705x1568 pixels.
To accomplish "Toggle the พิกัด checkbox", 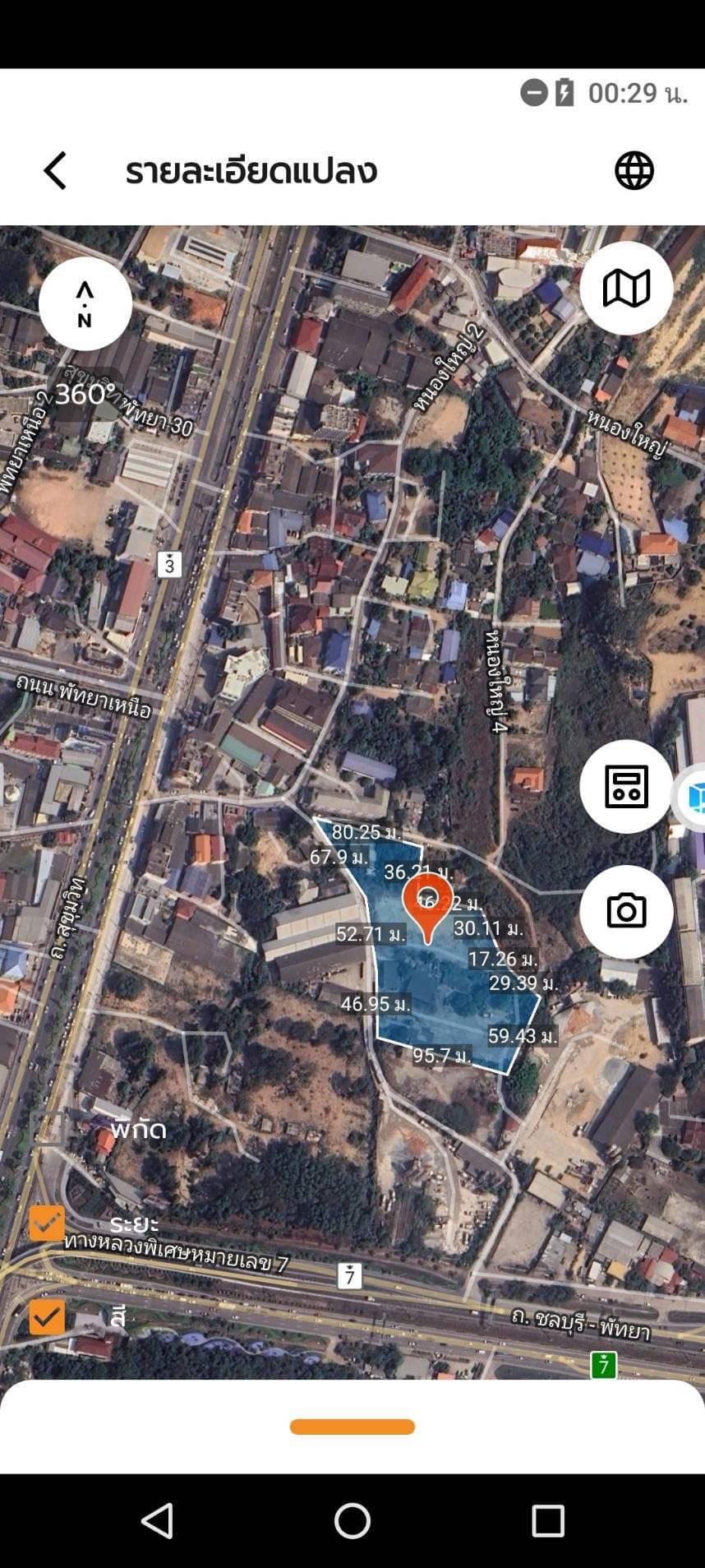I will point(48,1128).
